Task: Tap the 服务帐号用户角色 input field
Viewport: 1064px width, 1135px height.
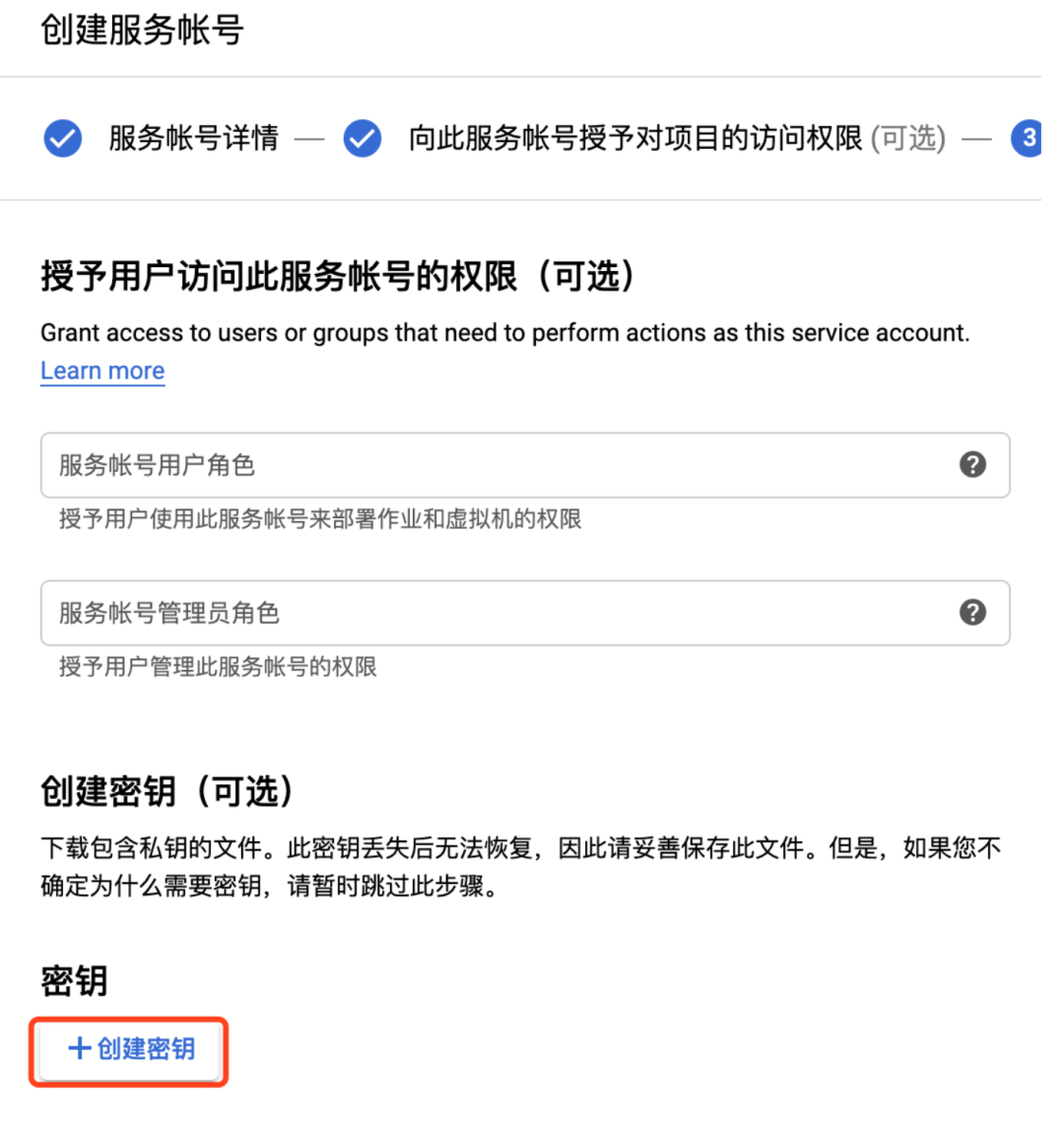Action: pos(493,465)
